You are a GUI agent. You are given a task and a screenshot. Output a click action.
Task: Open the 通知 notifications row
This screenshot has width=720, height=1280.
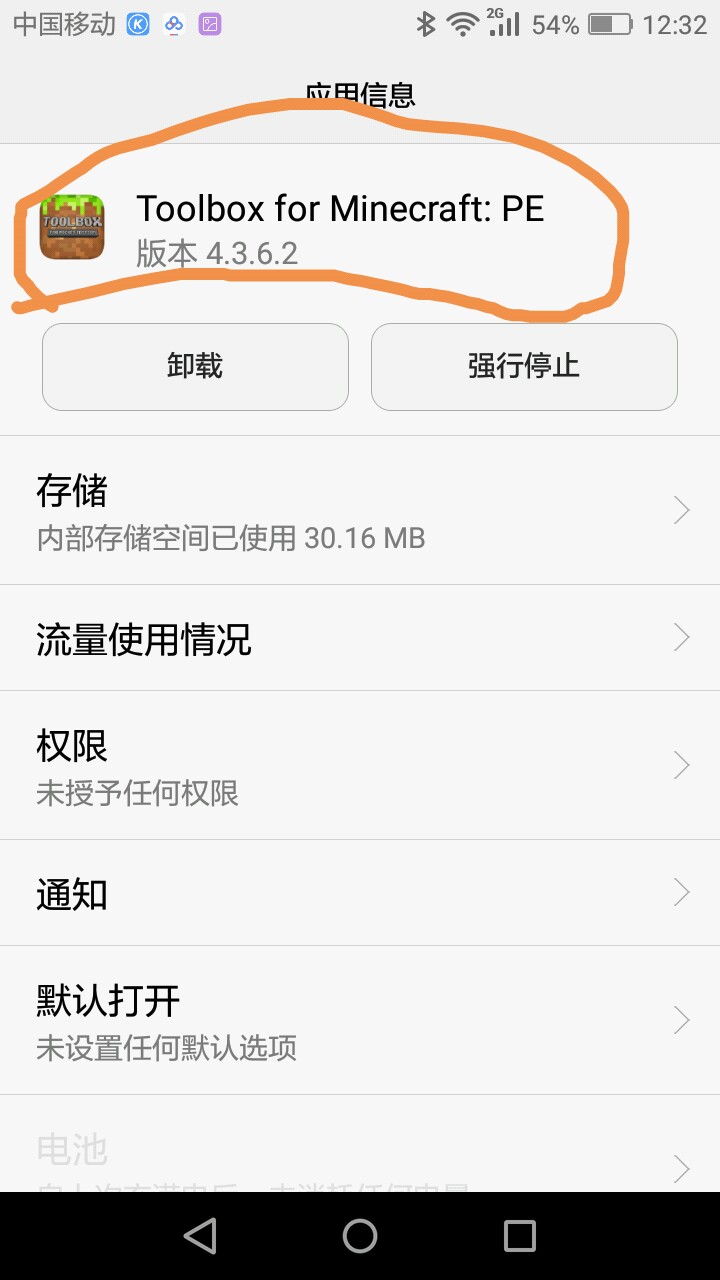(x=360, y=893)
